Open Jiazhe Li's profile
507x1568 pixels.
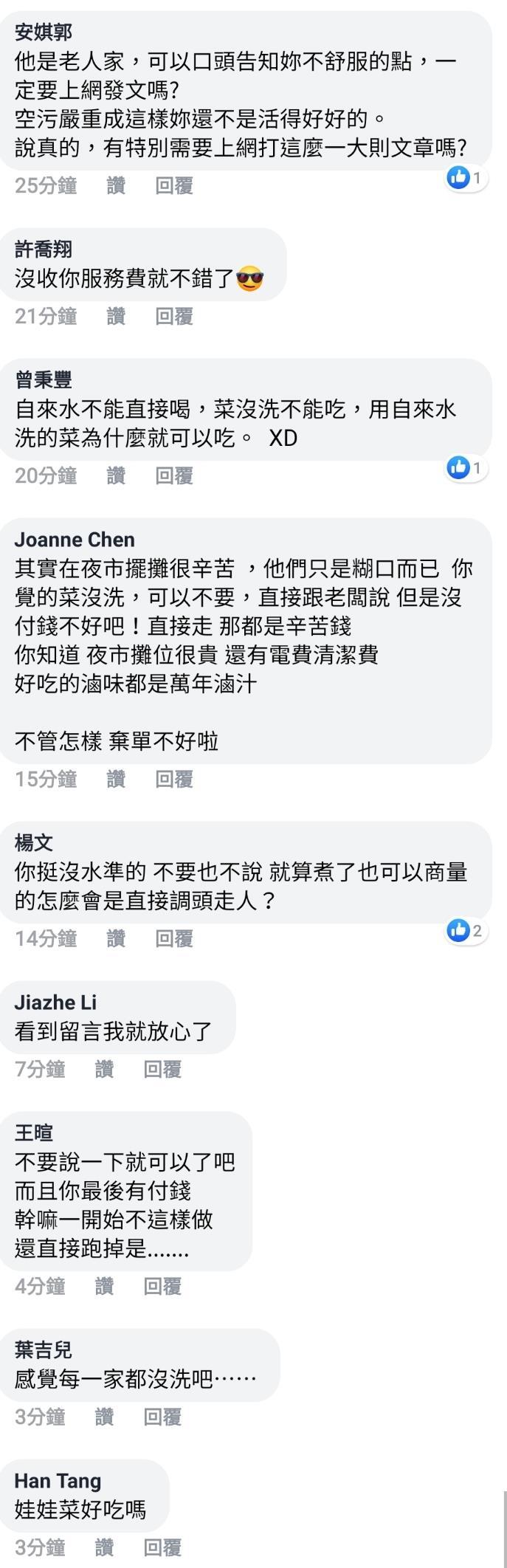pyautogui.click(x=55, y=1003)
